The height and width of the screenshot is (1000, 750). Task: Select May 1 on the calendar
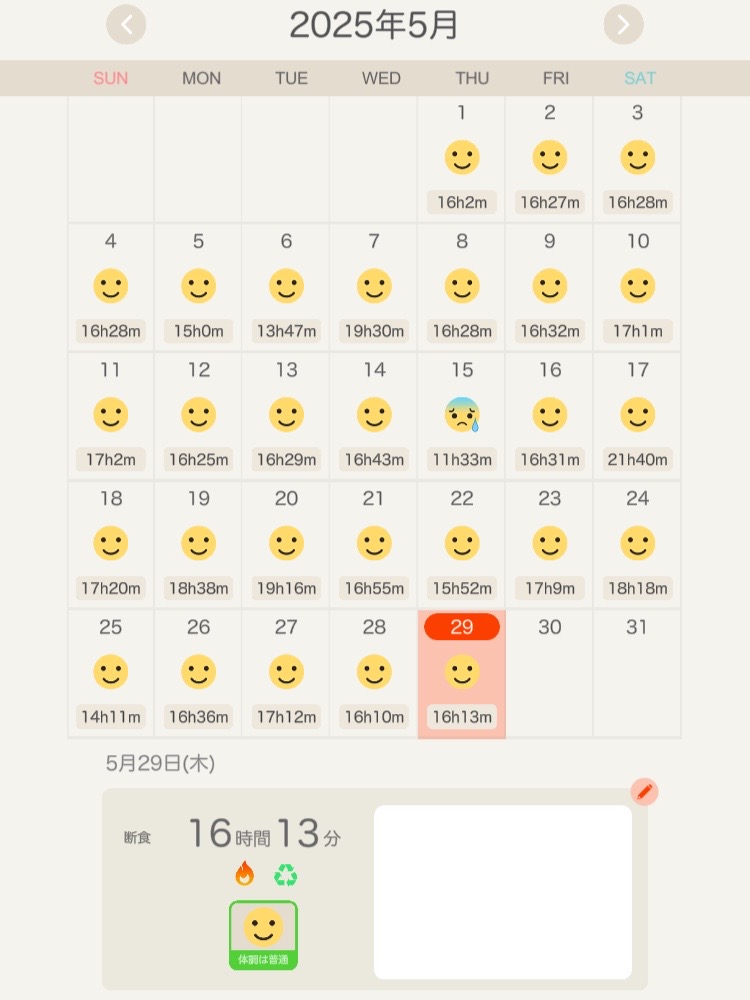[x=461, y=159]
